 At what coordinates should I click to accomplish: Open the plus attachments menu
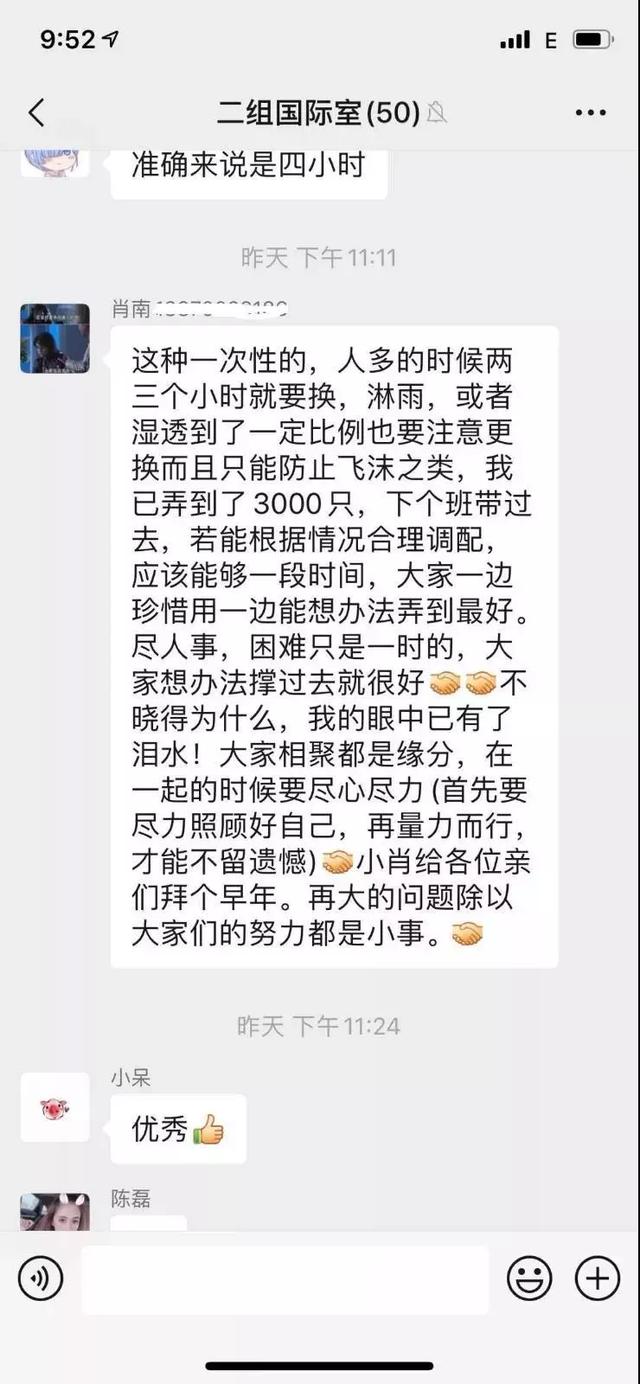[x=597, y=1277]
